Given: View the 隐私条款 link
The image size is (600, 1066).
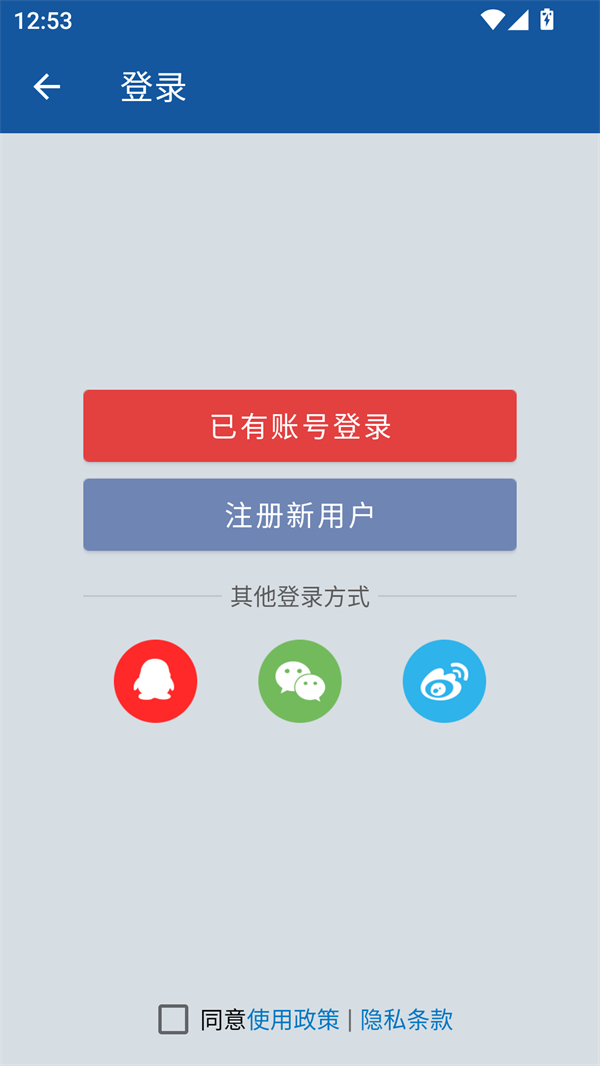Looking at the screenshot, I should click(406, 1020).
